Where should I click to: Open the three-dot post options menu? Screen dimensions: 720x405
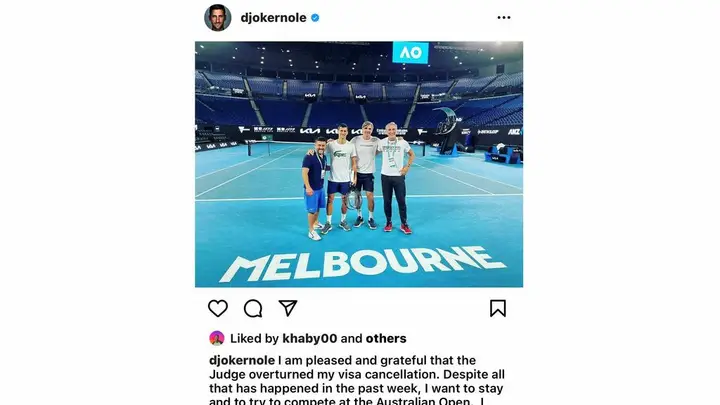coord(504,17)
